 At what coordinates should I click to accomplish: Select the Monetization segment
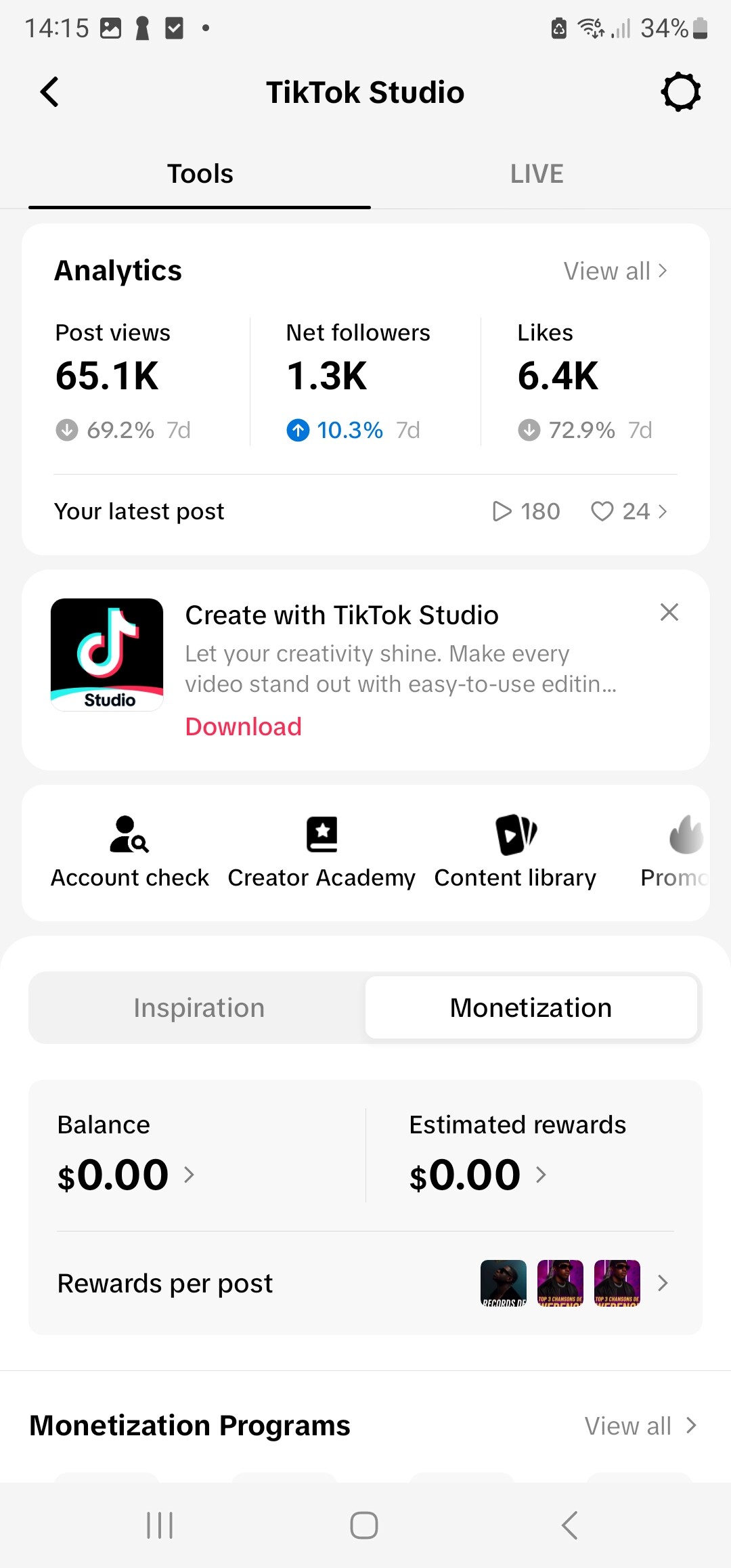(x=531, y=1008)
